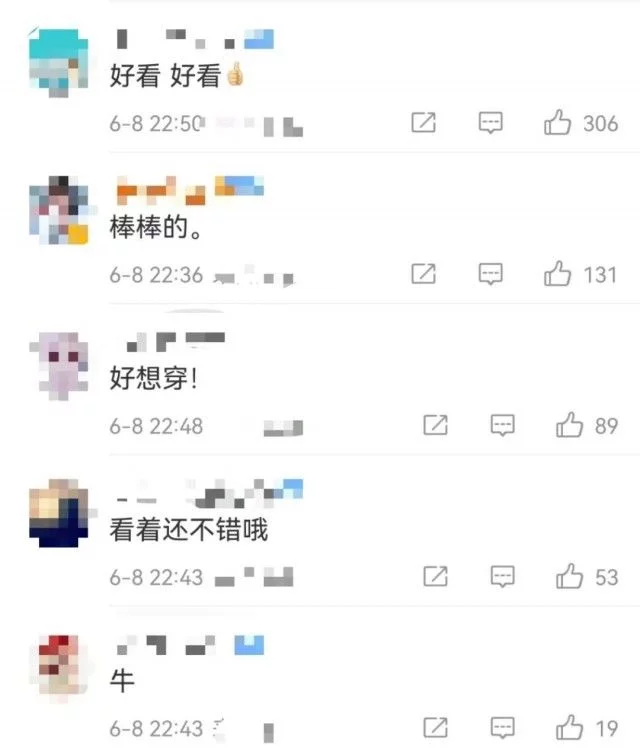This screenshot has height=754, width=640.
Task: Open avatar of the 好想穿! commenter
Action: (x=58, y=364)
